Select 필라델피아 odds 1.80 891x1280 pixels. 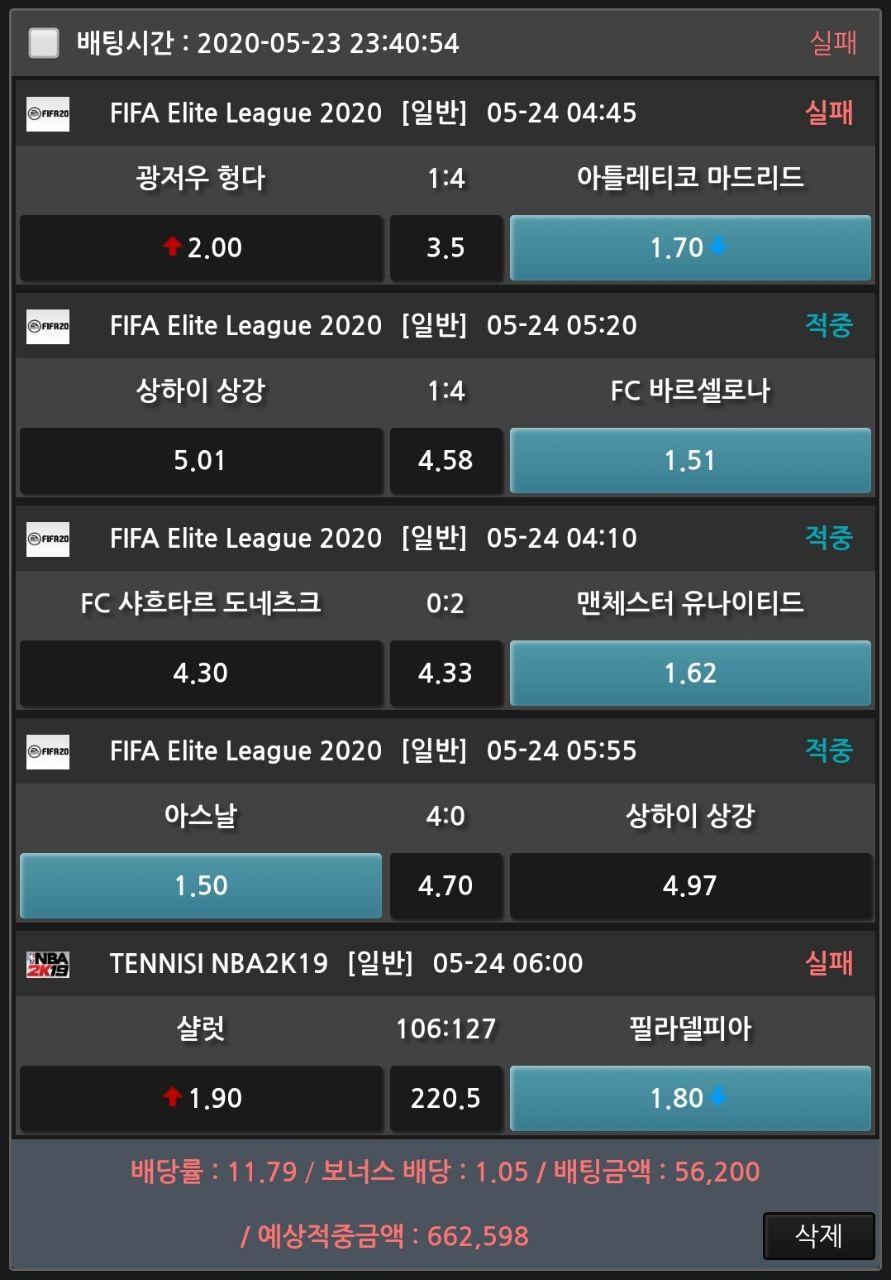pos(690,1098)
